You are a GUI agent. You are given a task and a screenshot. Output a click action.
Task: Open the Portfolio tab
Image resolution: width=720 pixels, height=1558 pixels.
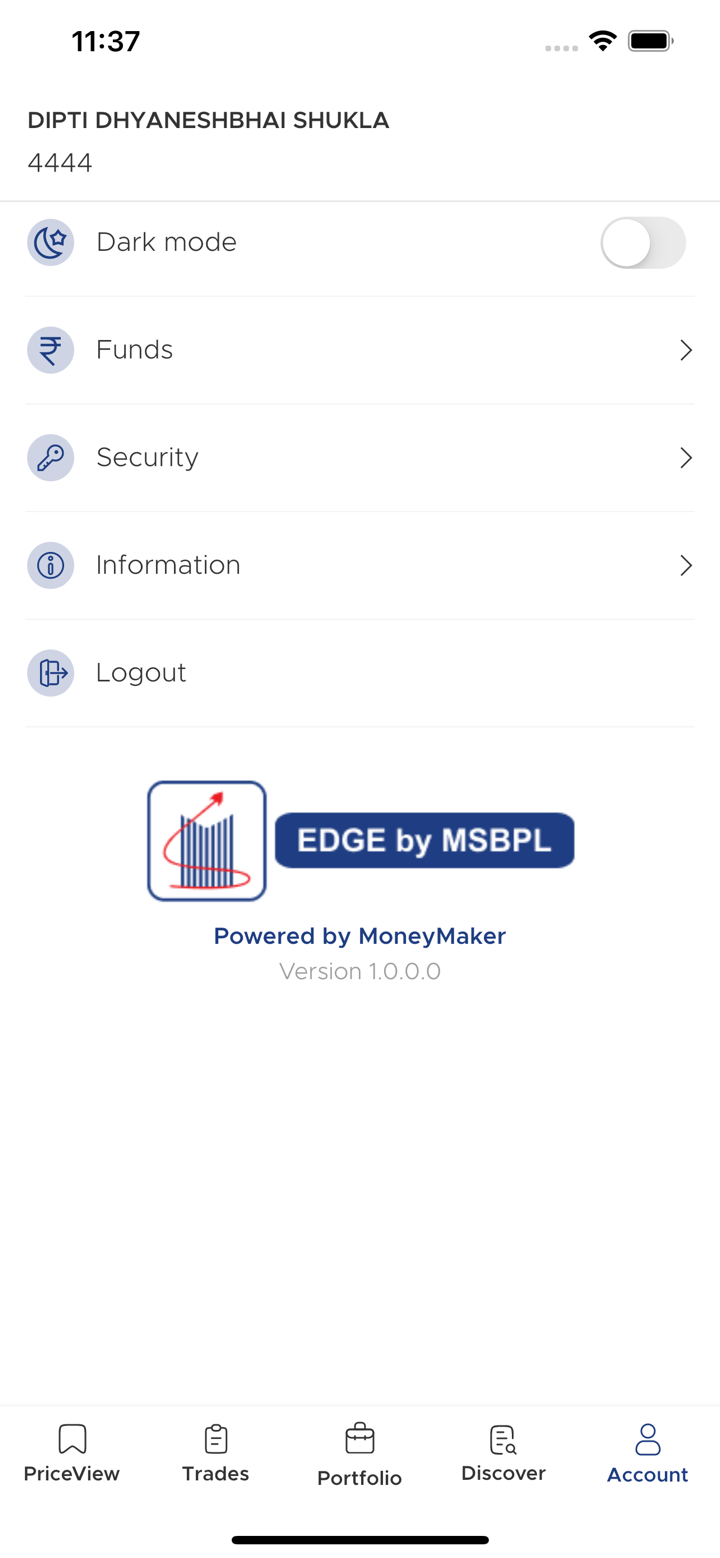(359, 1455)
